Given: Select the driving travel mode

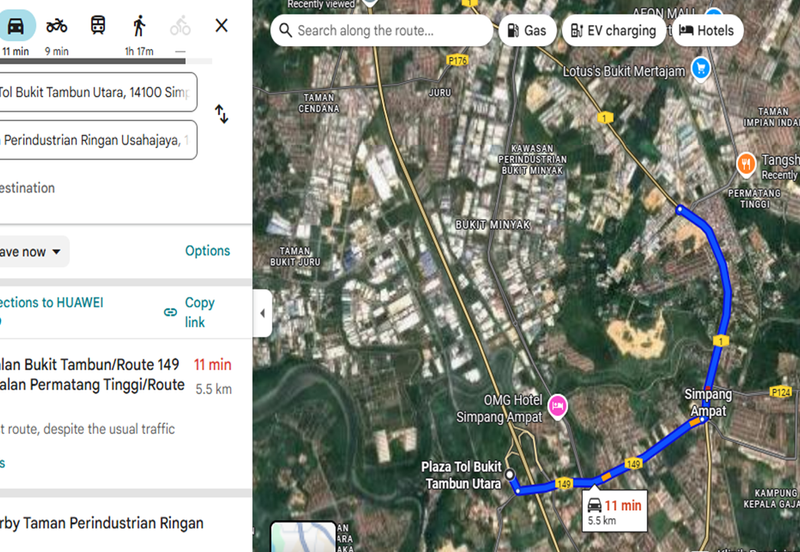Looking at the screenshot, I should point(15,27).
